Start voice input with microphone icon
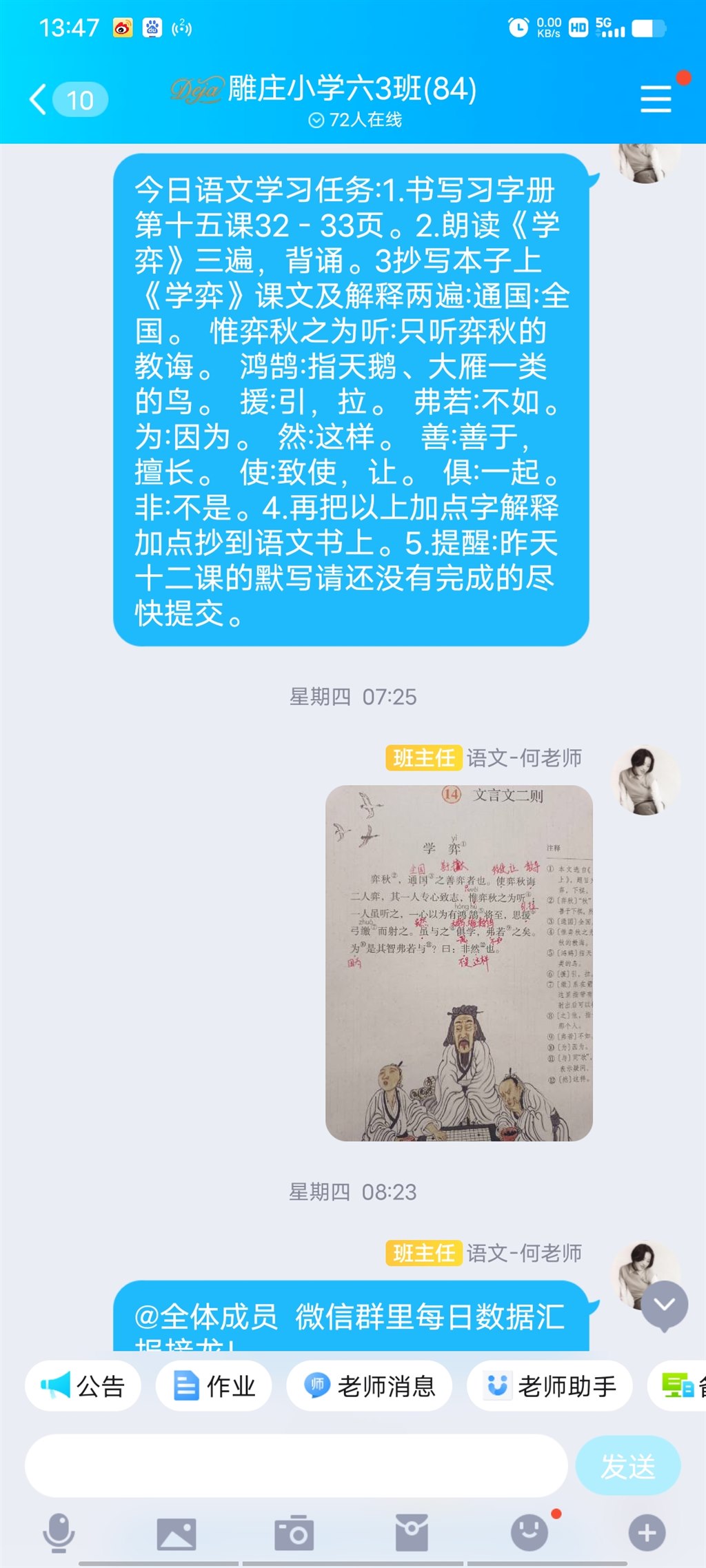 tap(59, 1533)
